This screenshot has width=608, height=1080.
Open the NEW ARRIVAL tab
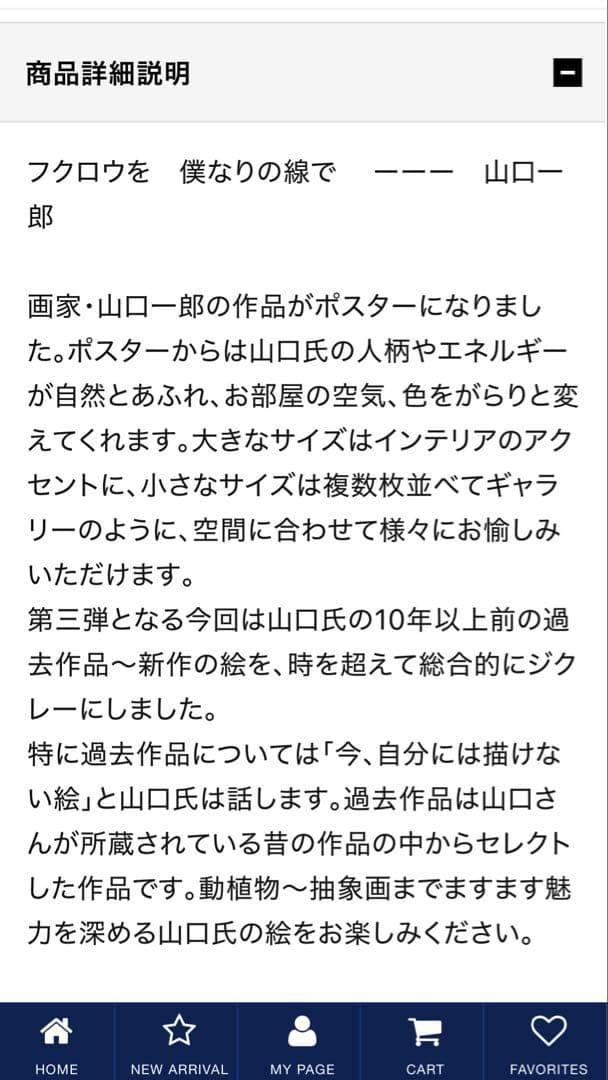[x=179, y=1043]
